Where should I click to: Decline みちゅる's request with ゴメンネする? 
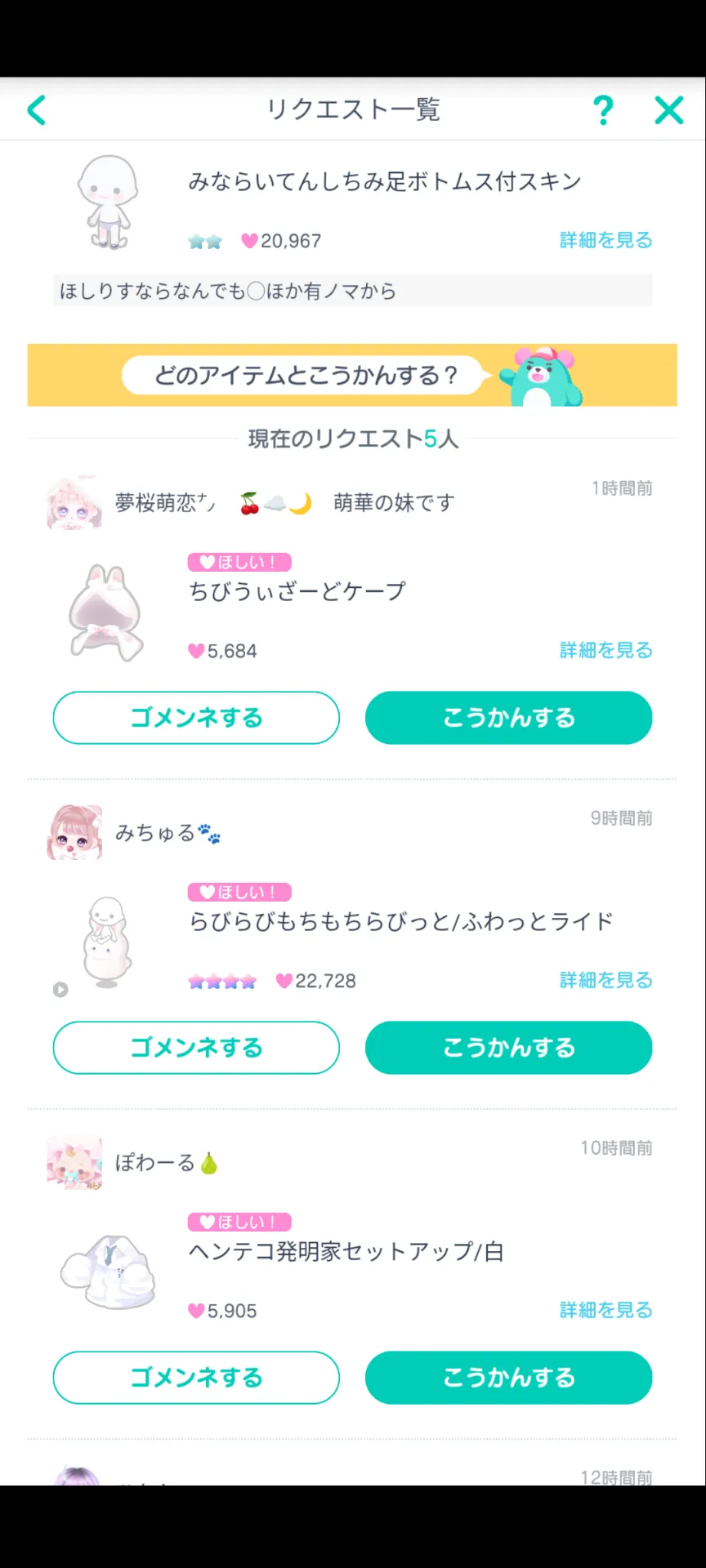coord(196,1048)
